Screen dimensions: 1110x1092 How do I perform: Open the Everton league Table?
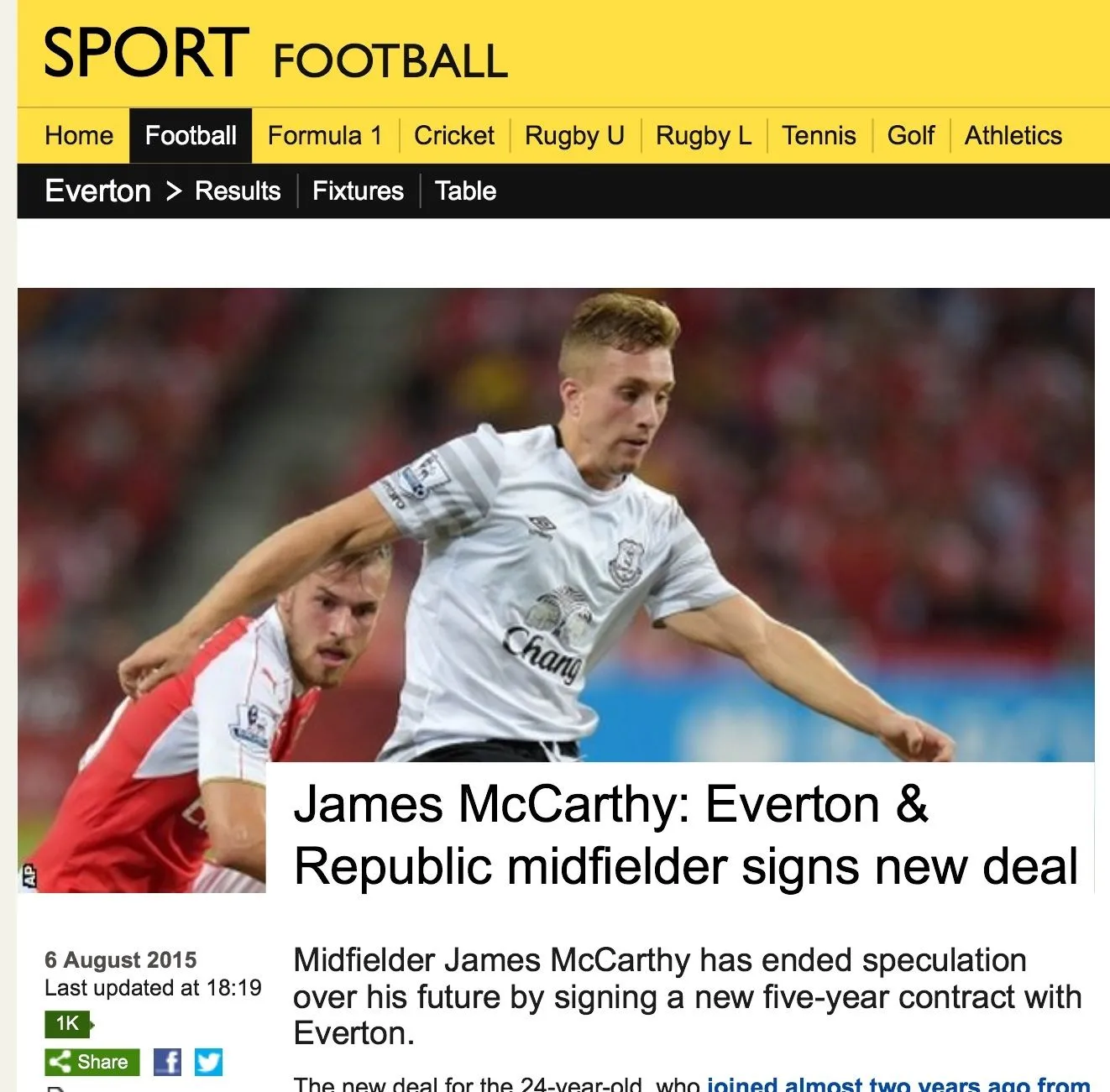[465, 191]
